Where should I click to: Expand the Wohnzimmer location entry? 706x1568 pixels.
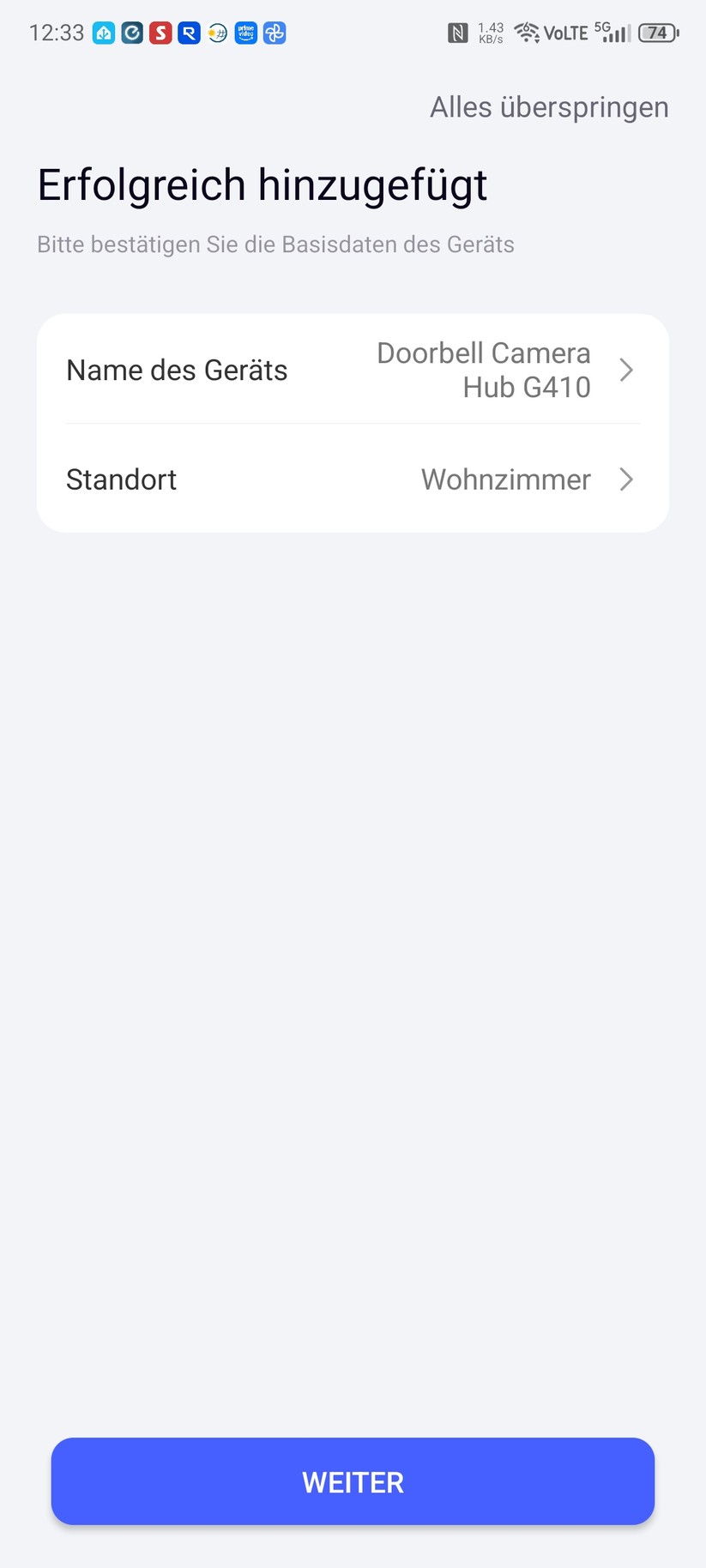coord(505,479)
